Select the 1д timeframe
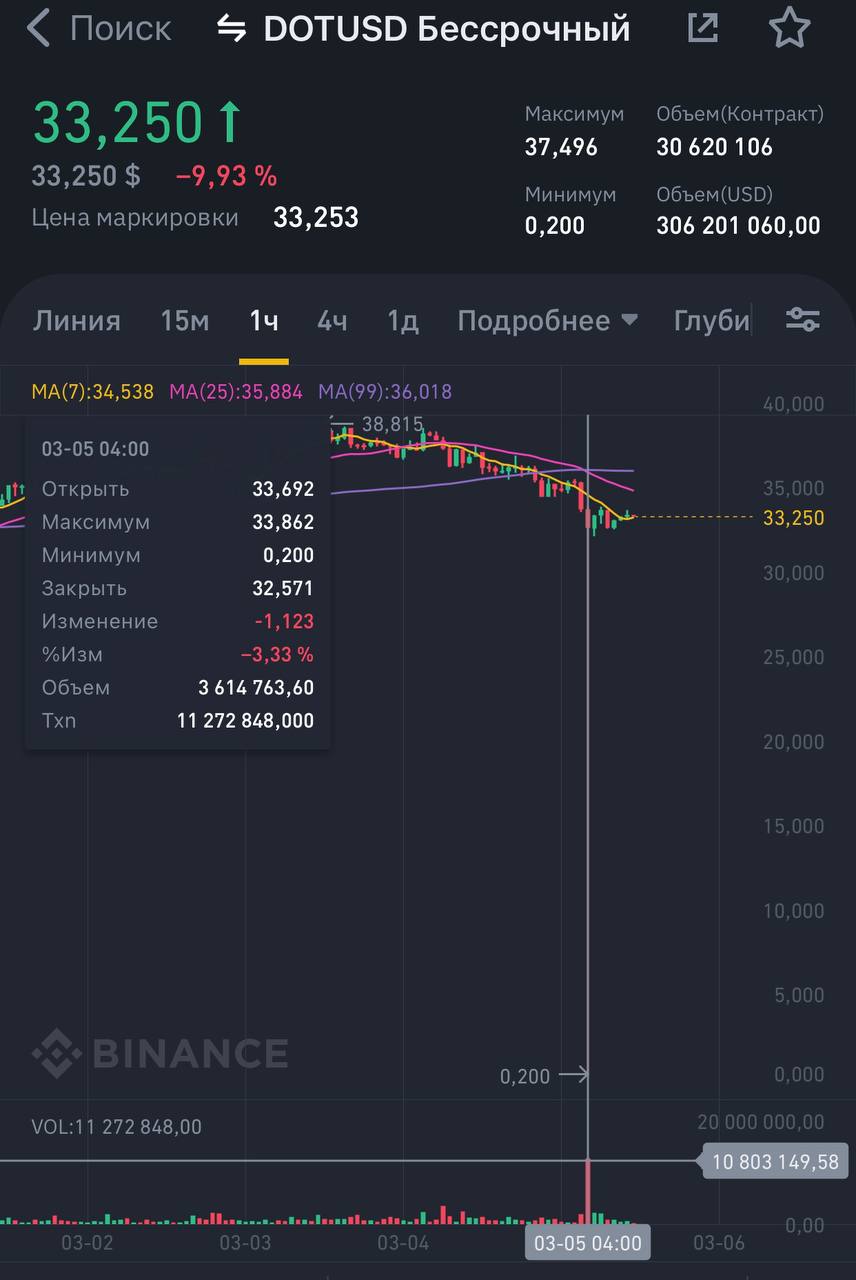856x1280 pixels. 403,321
